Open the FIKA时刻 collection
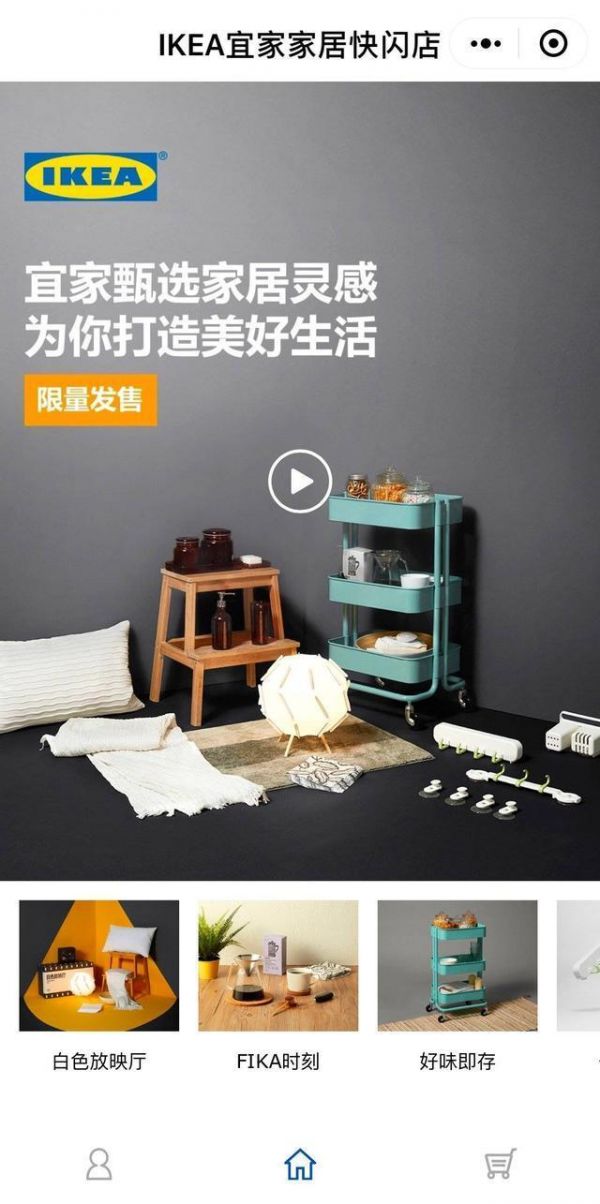 (x=278, y=966)
